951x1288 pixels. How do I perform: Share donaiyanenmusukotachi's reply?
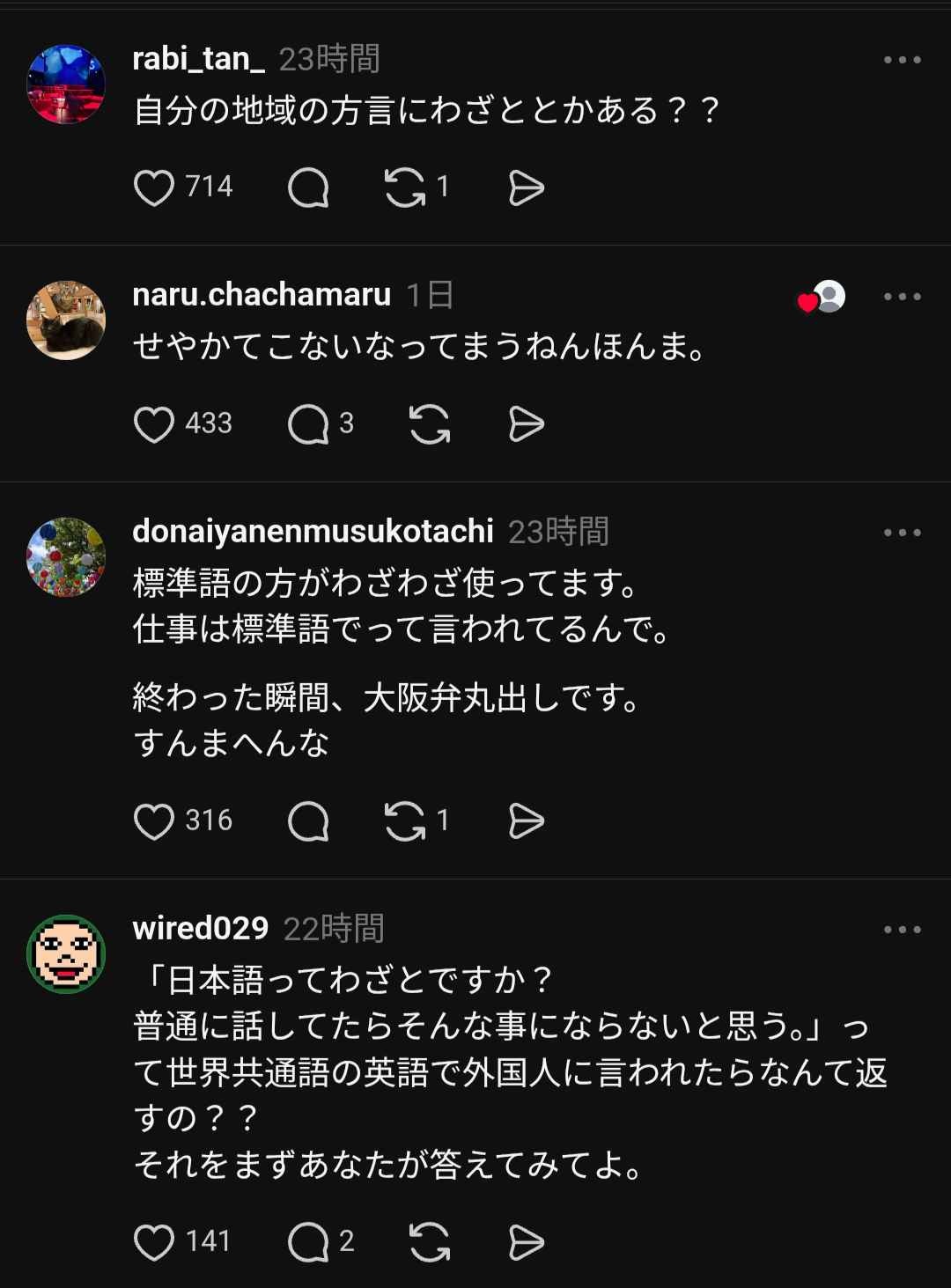click(527, 821)
